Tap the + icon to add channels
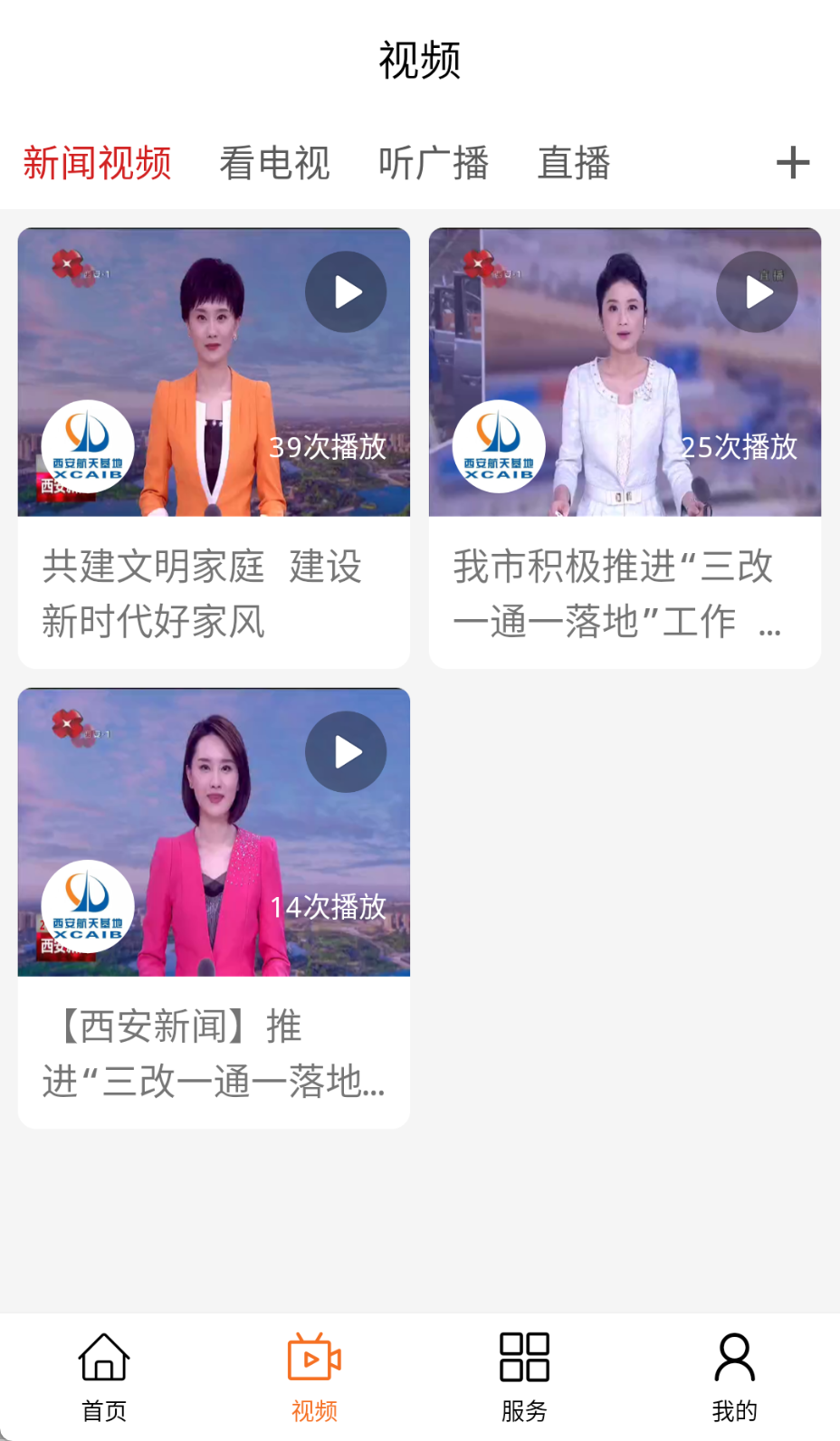Image resolution: width=840 pixels, height=1441 pixels. [793, 161]
